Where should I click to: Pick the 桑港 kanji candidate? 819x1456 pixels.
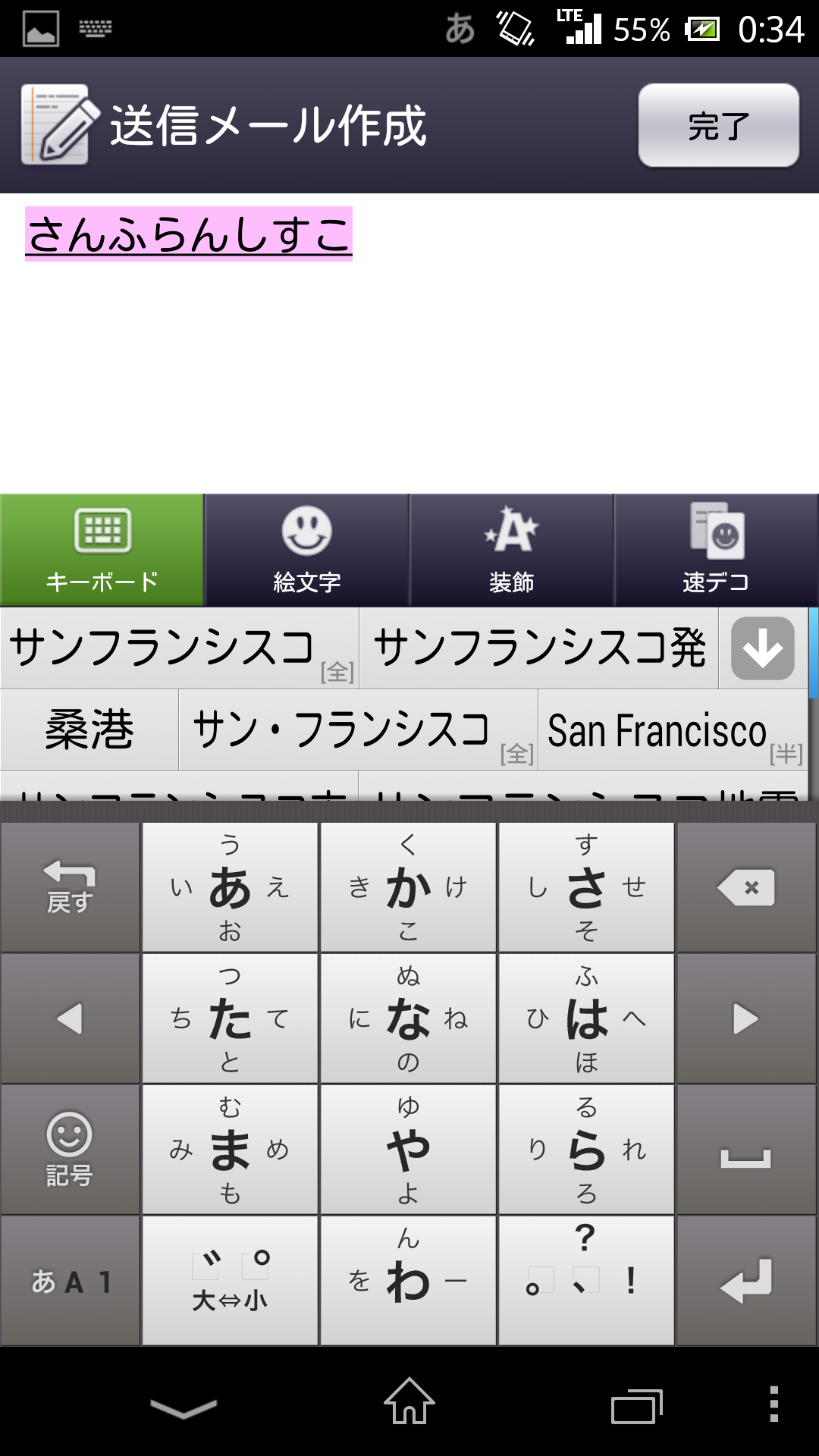click(x=89, y=730)
